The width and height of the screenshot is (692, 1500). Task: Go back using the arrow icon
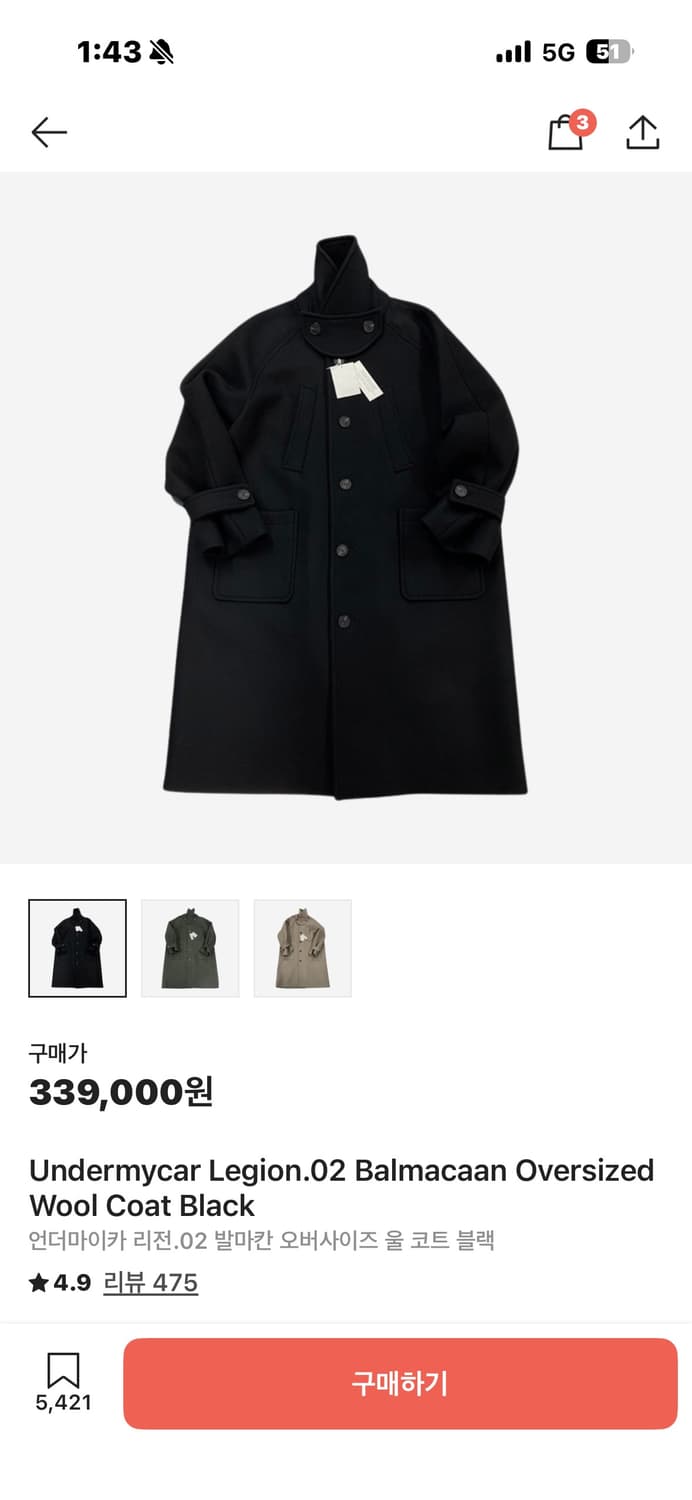48,132
